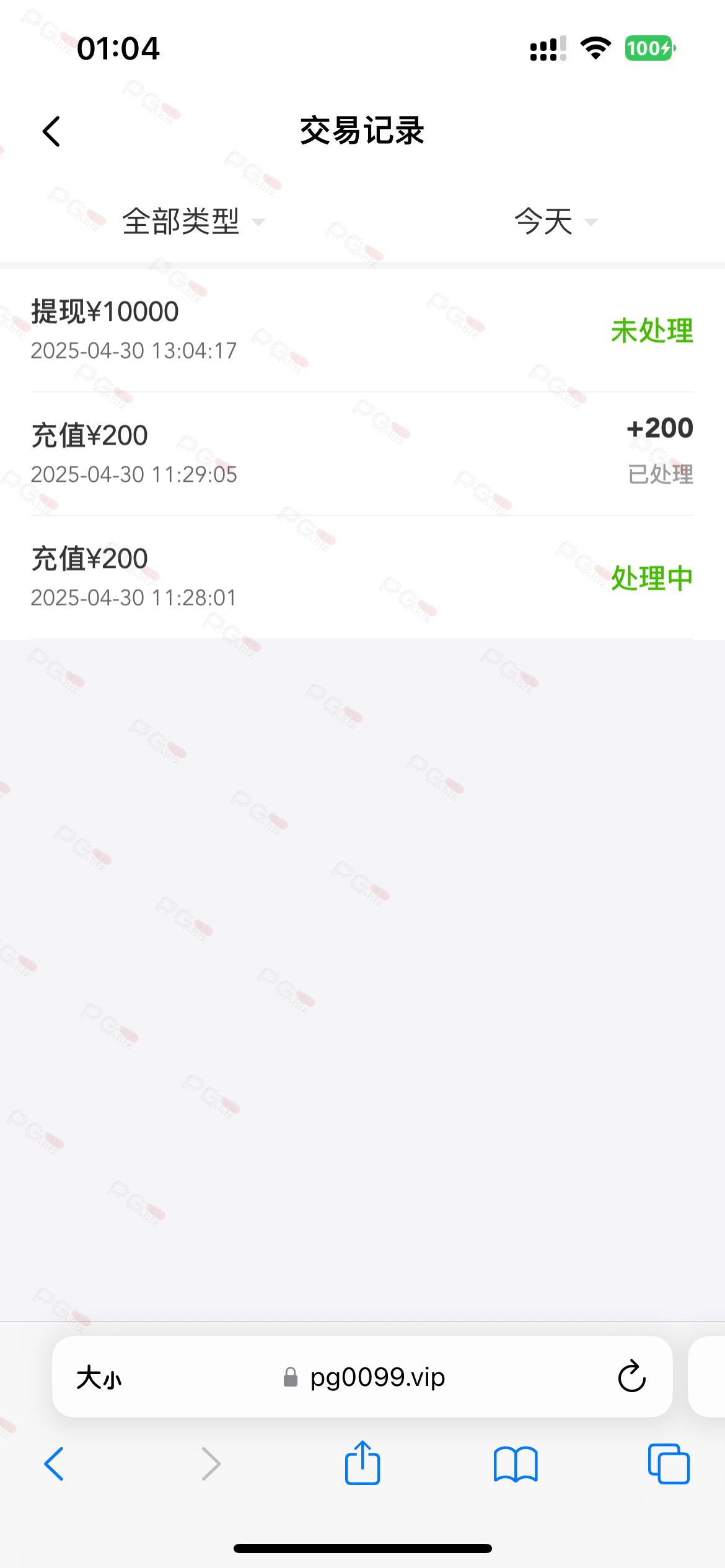This screenshot has height=1568, width=725.
Task: Tap the pg0099.vip address bar
Action: [362, 1377]
